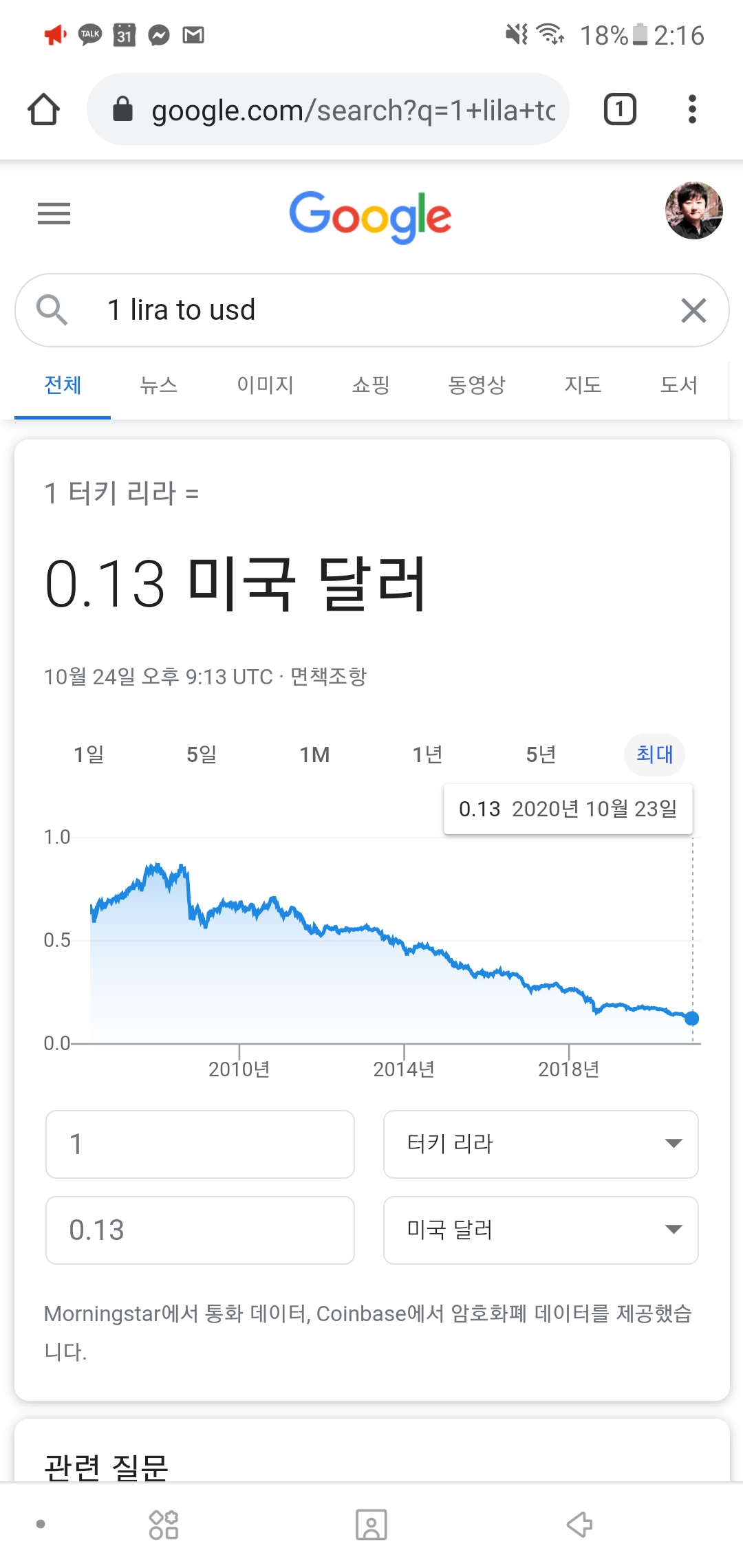Edit the Turkish lira amount field

[200, 1144]
